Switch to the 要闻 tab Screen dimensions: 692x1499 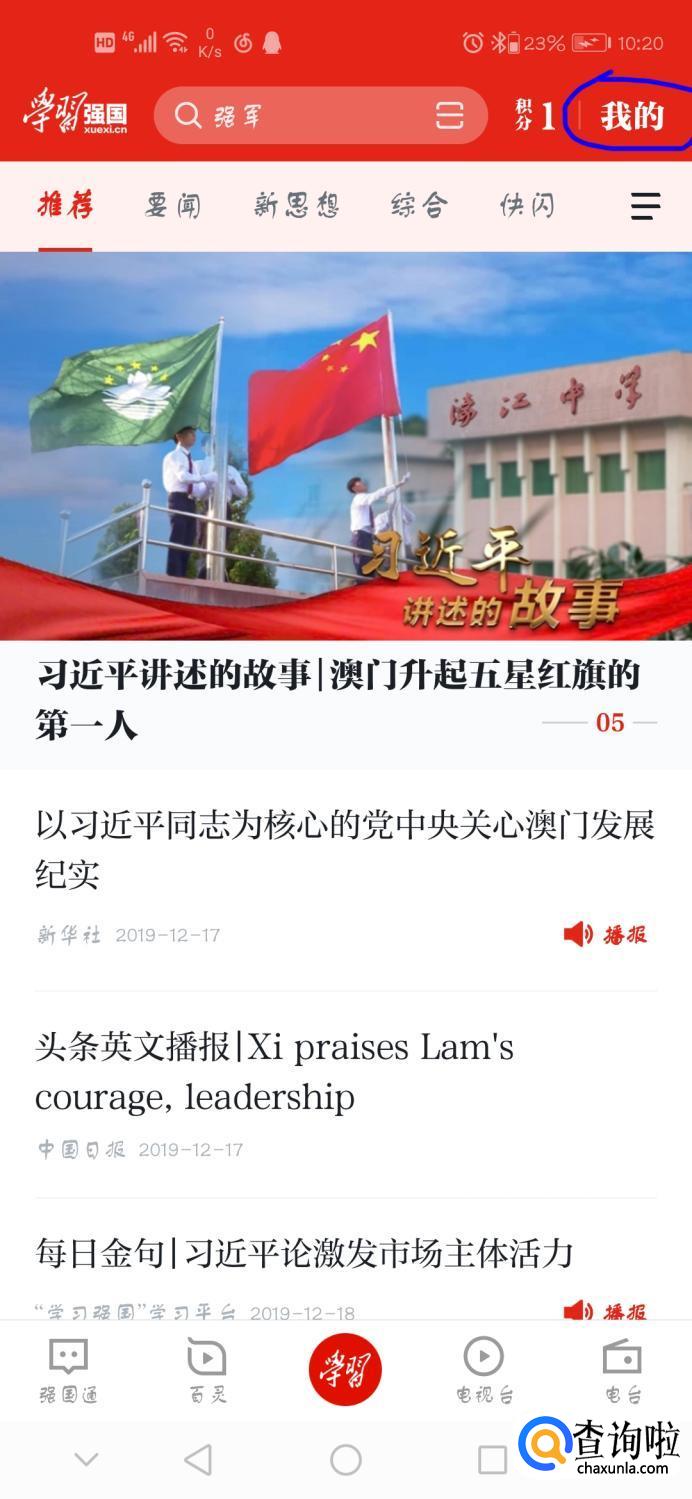[172, 206]
